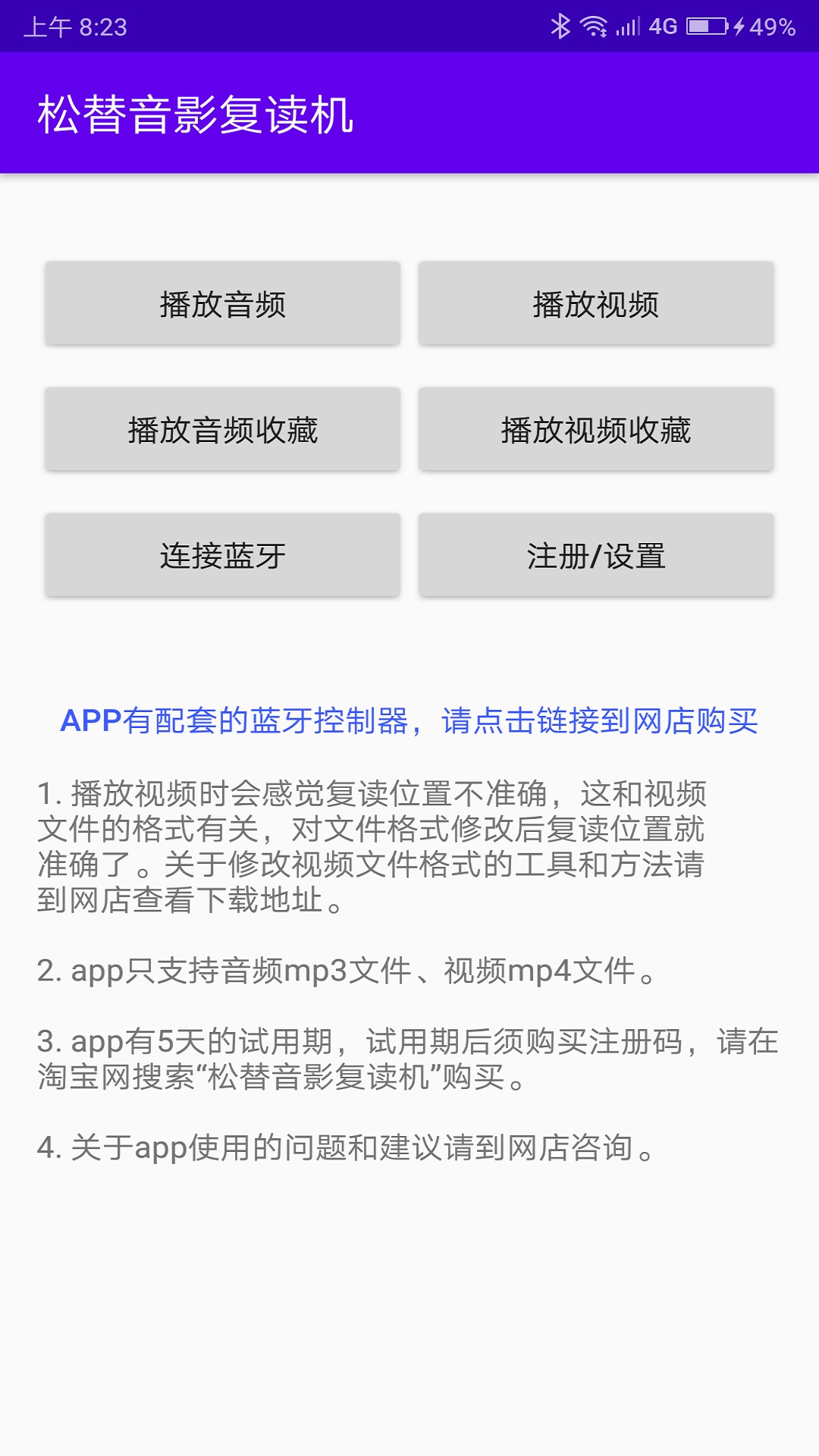Screen dimensions: 819x1456
Task: Click the Bluetooth icon in the status bar
Action: coord(561,25)
